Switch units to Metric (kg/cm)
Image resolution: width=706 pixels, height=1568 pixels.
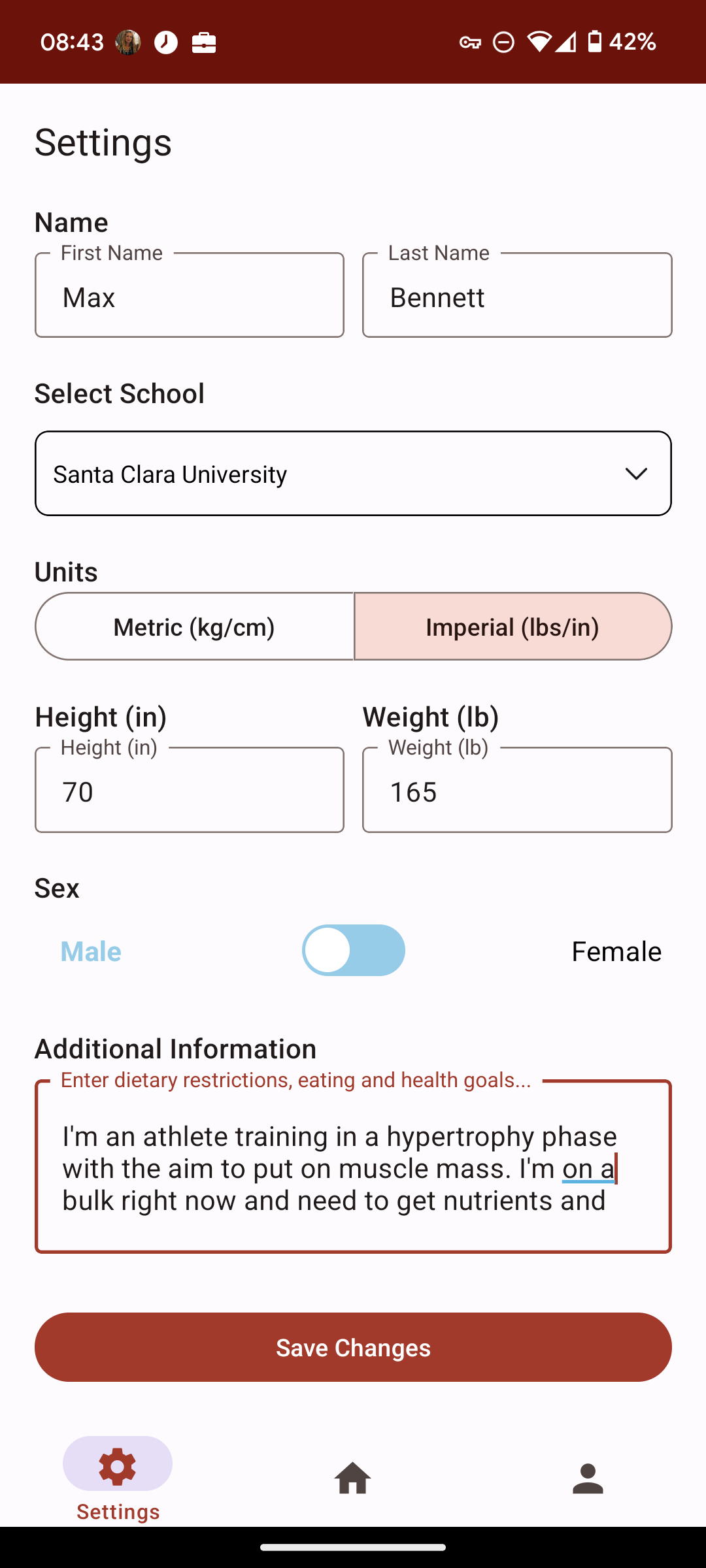pos(194,627)
